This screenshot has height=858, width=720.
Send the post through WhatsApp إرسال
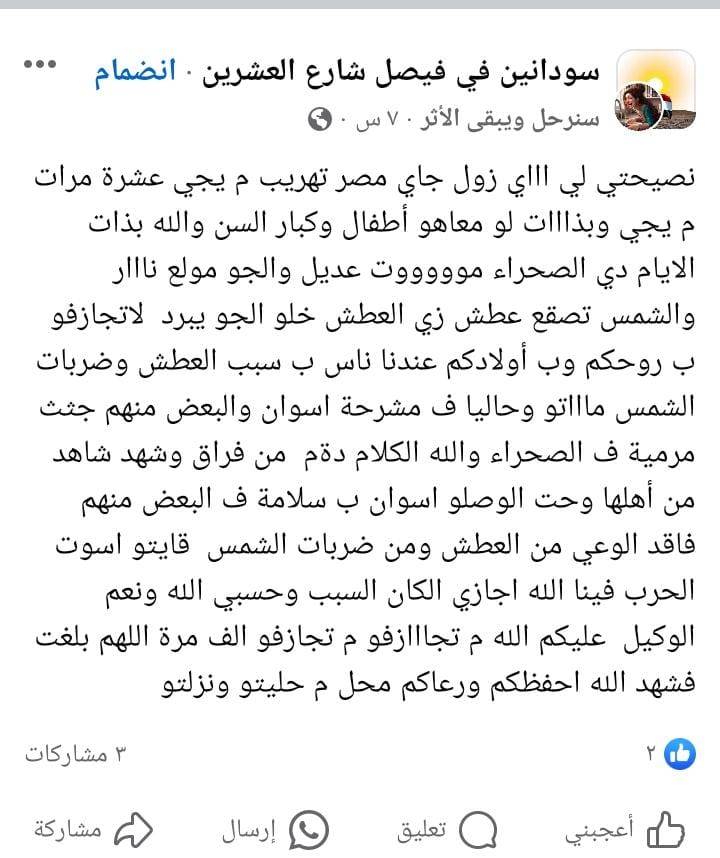click(275, 828)
